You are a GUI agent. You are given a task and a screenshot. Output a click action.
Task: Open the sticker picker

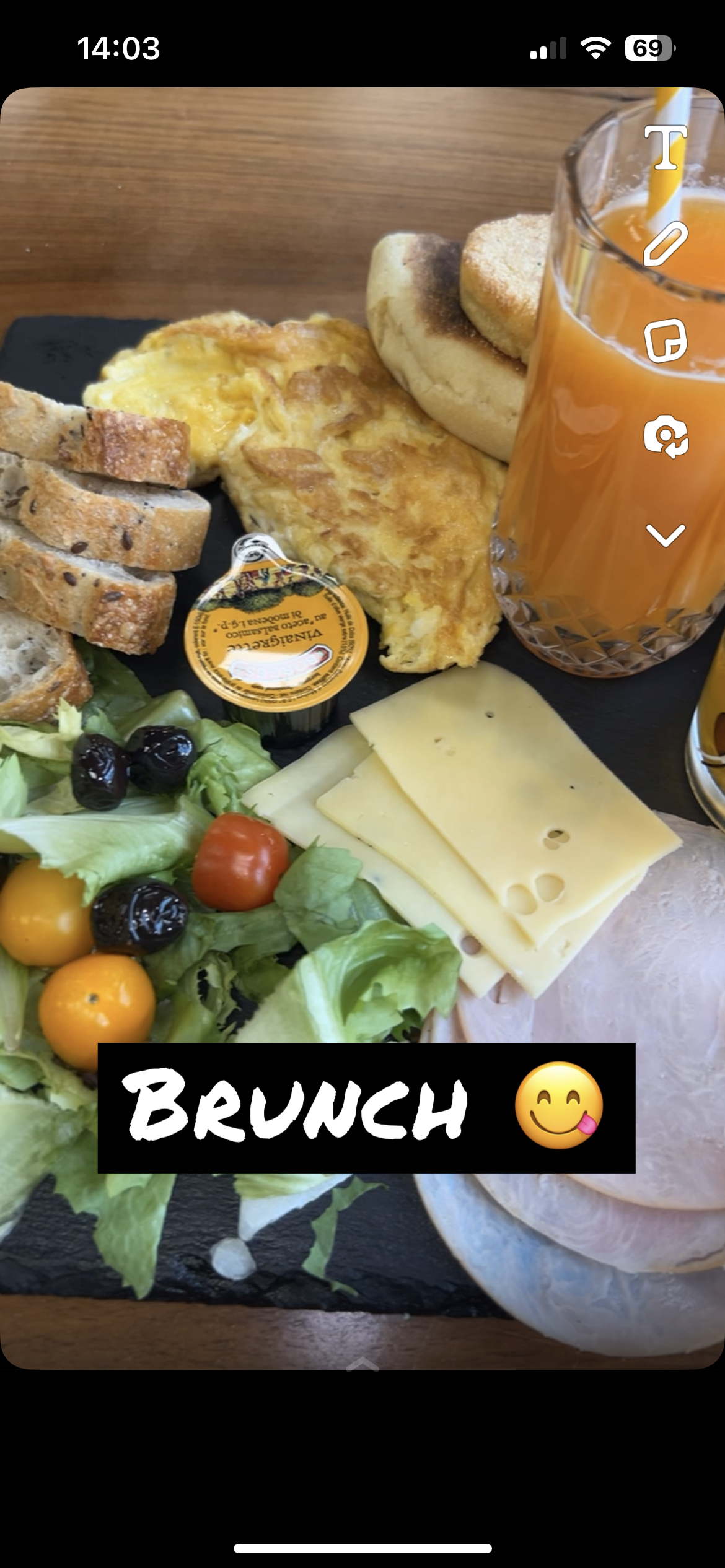click(666, 341)
